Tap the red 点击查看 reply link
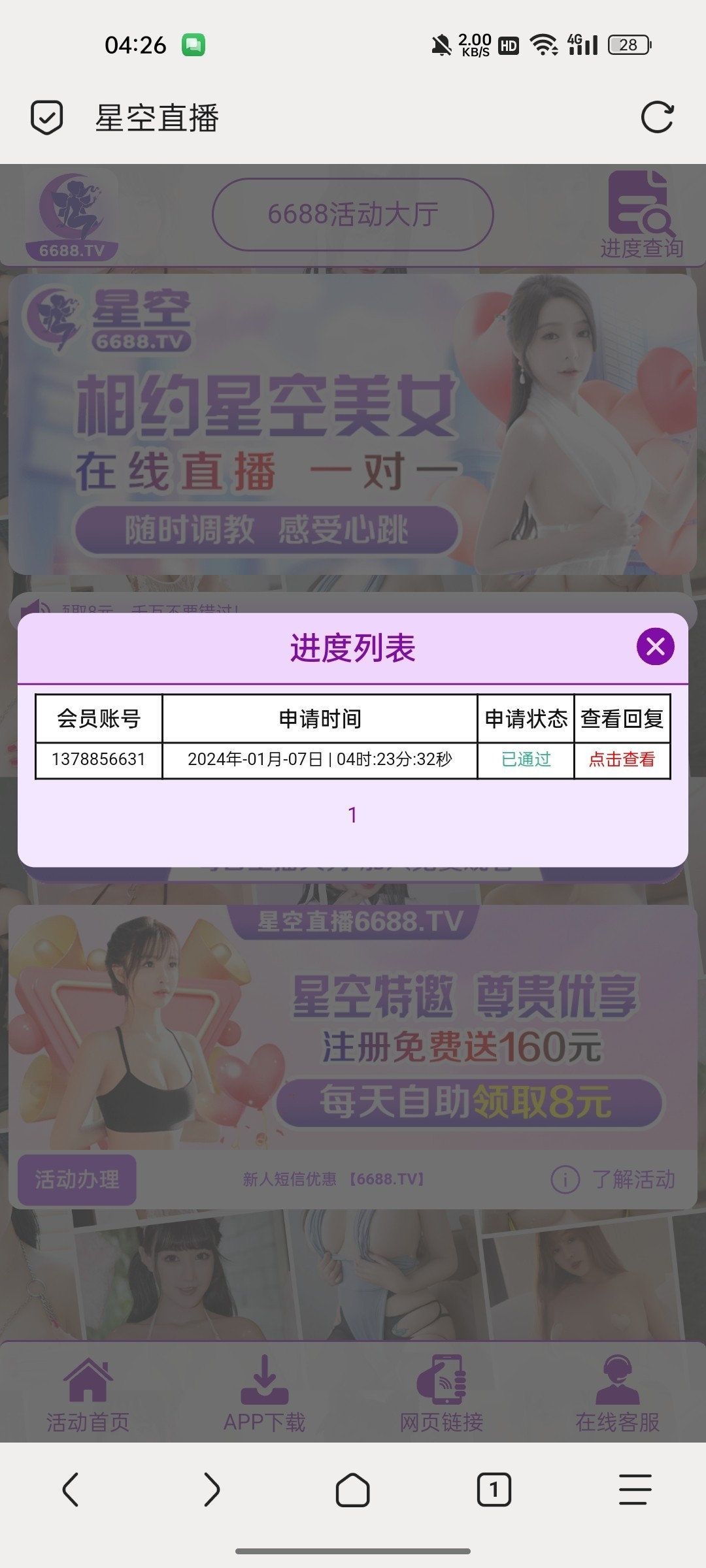The width and height of the screenshot is (706, 1568). click(622, 759)
